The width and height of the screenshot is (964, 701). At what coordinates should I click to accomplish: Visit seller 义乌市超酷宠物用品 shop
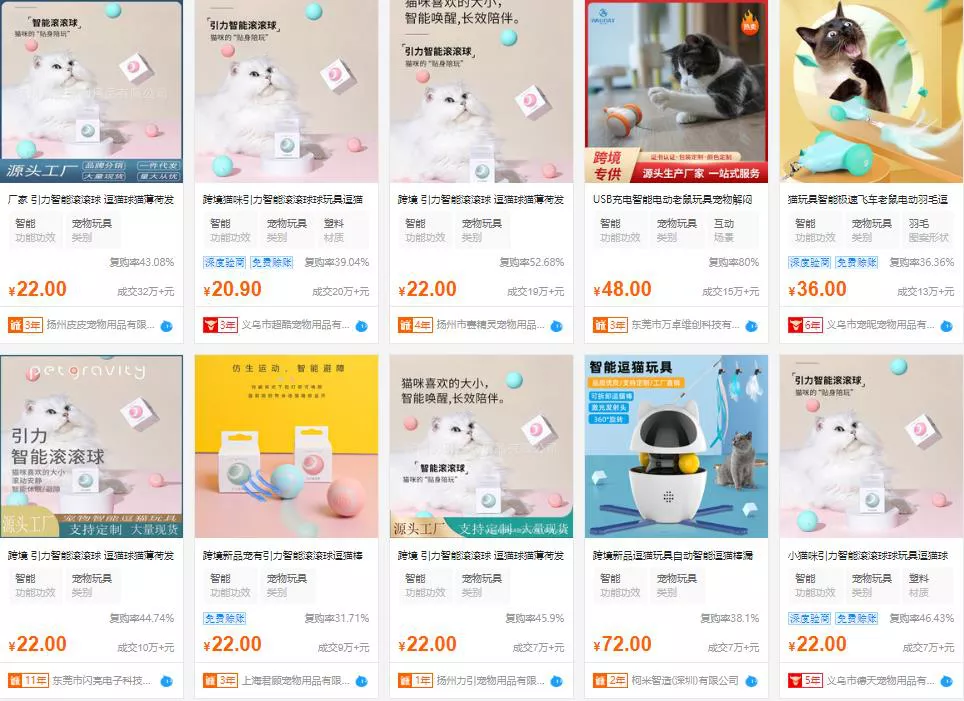click(x=297, y=325)
